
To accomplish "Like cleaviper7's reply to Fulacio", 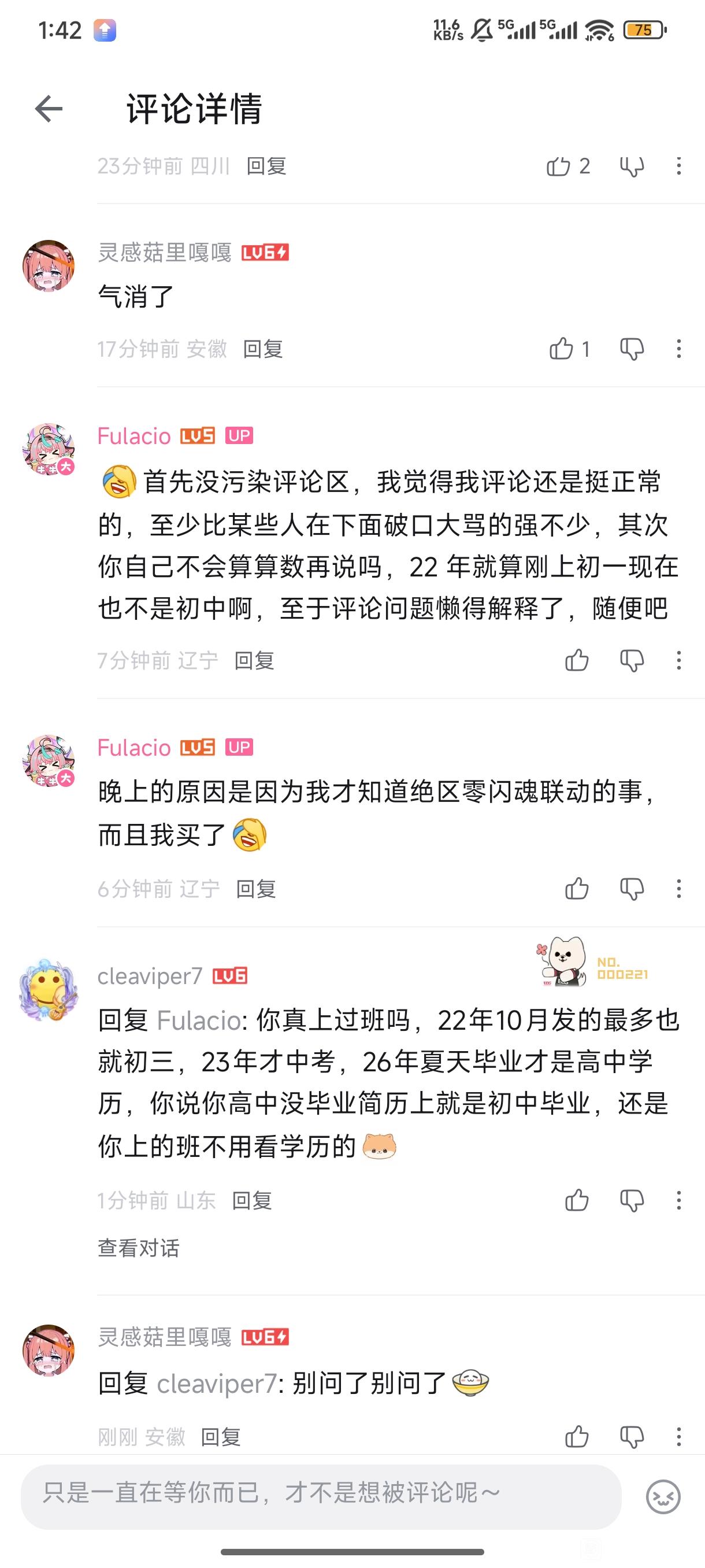I will (576, 1200).
